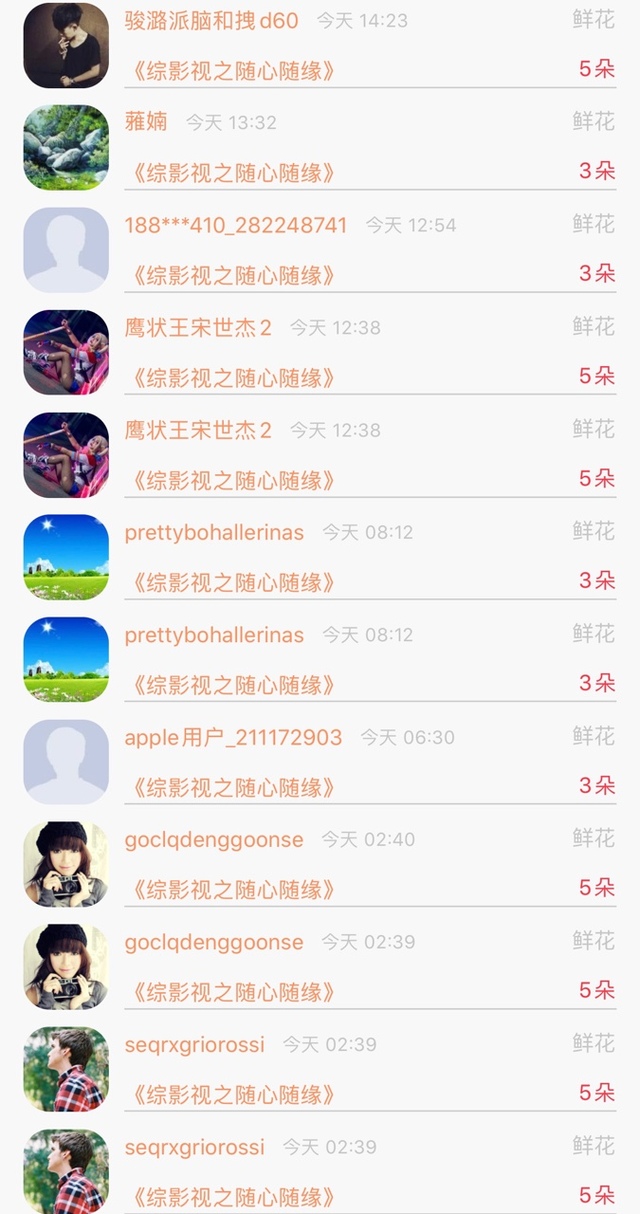View profile of 188***410_282248741
The image size is (640, 1214).
235,225
